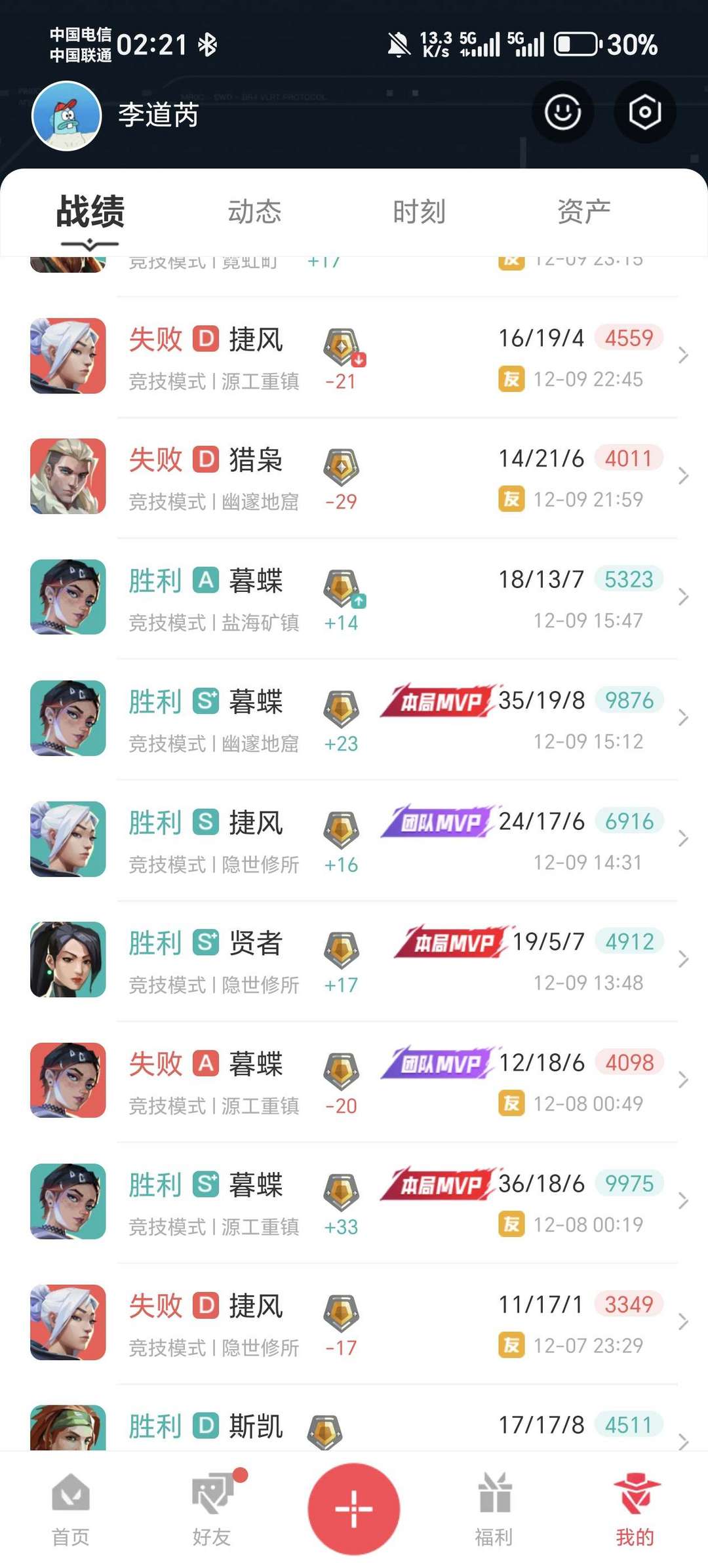The height and width of the screenshot is (1568, 708).
Task: Open the 贤者 match at 12-09 13:48
Action: tap(354, 960)
